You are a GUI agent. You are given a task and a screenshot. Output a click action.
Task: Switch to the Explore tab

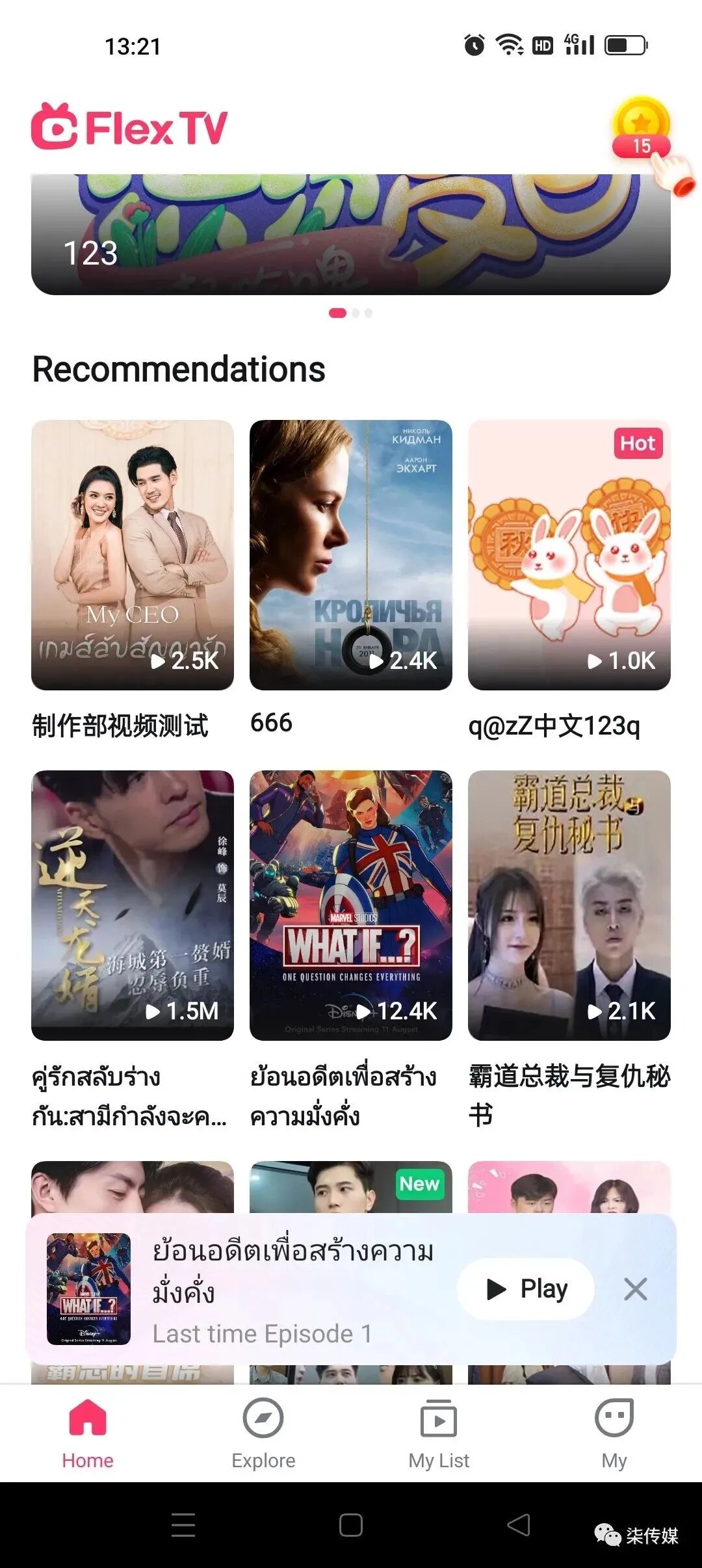263,1433
